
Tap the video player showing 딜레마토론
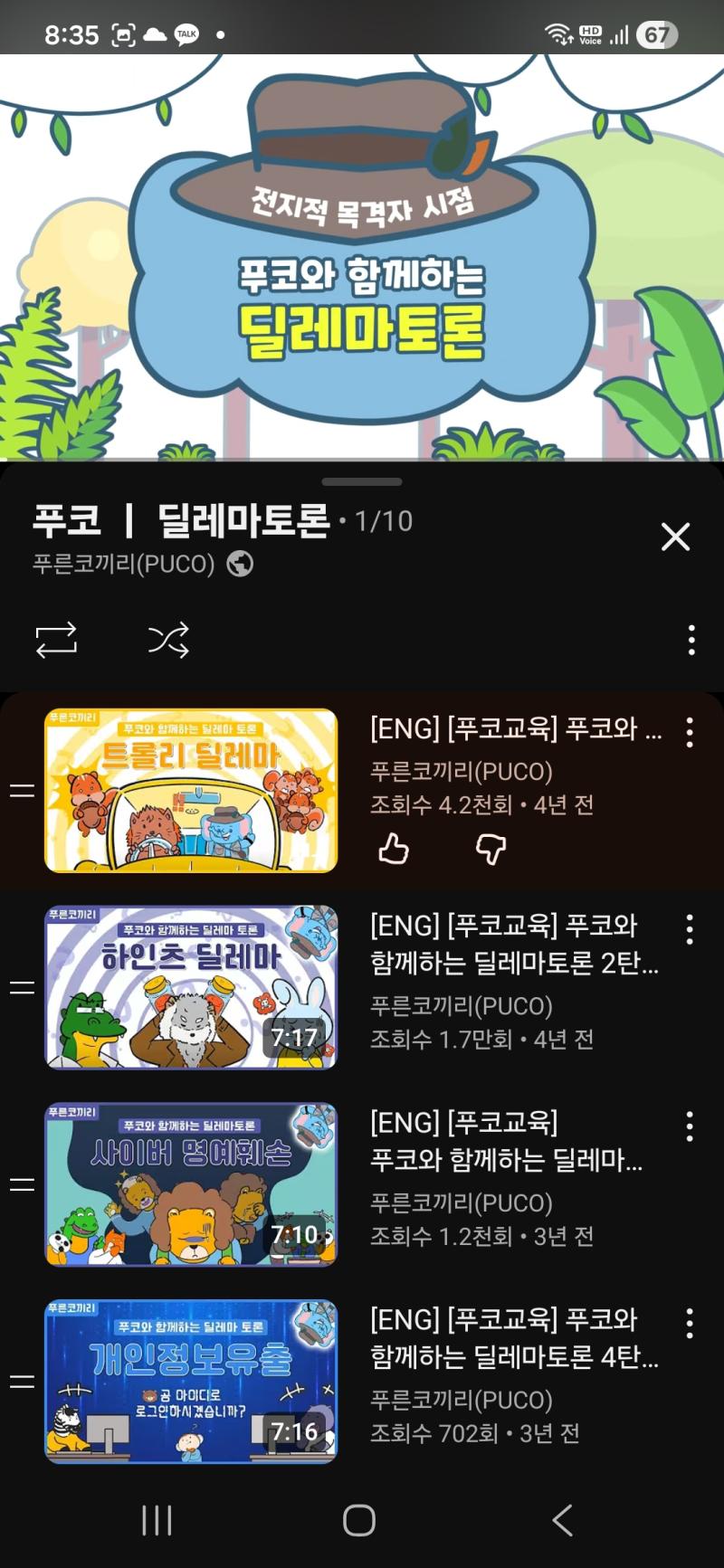click(x=362, y=258)
